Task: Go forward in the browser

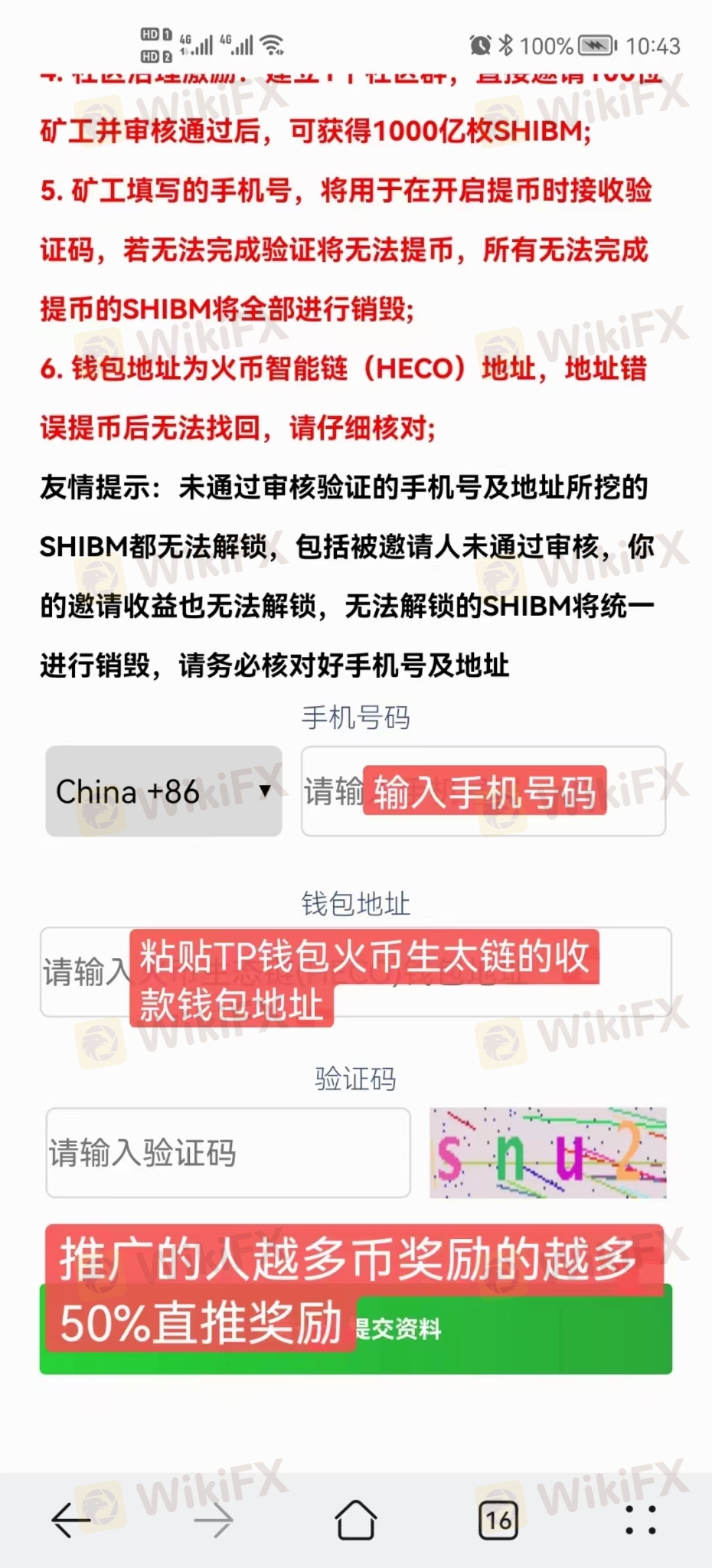Action: (x=214, y=1520)
